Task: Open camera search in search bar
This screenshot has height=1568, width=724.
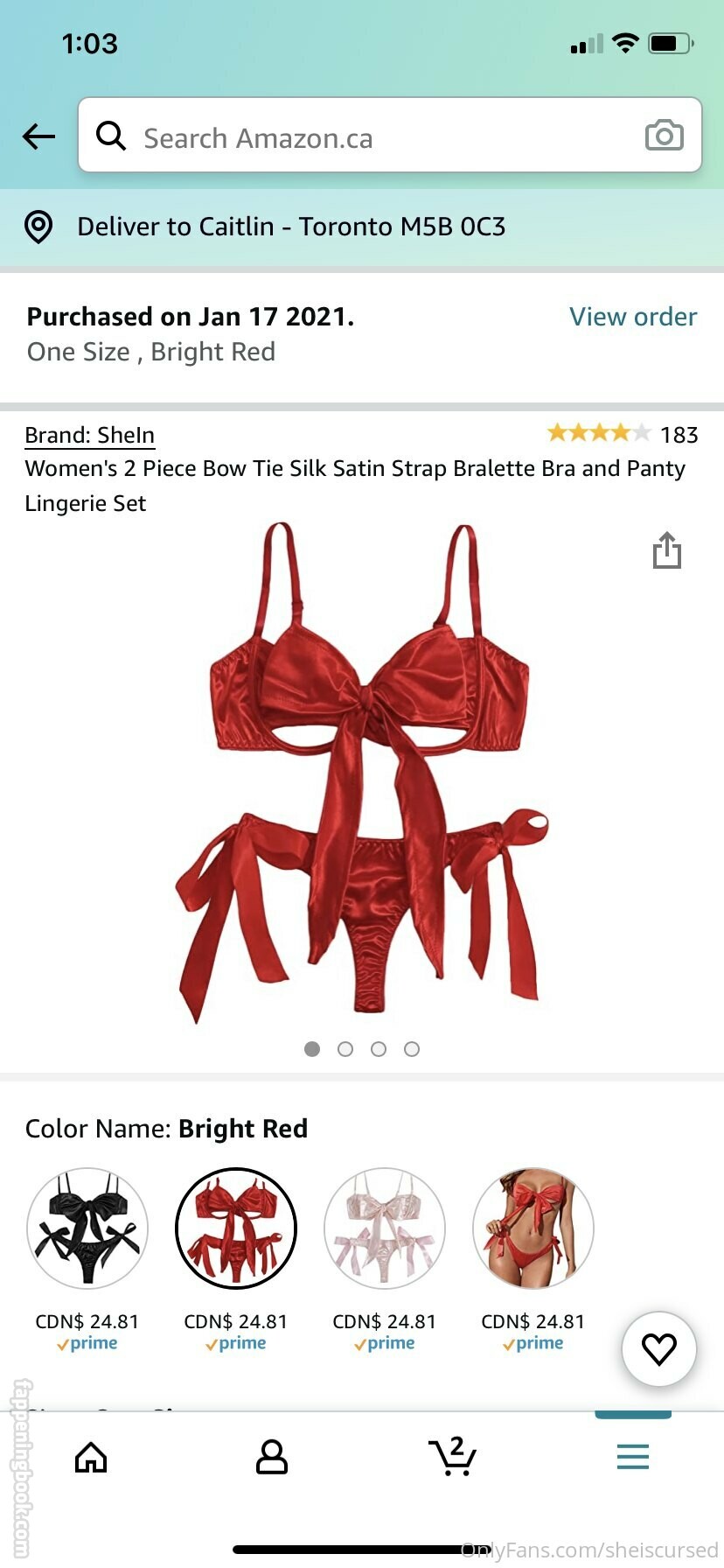Action: point(664,136)
